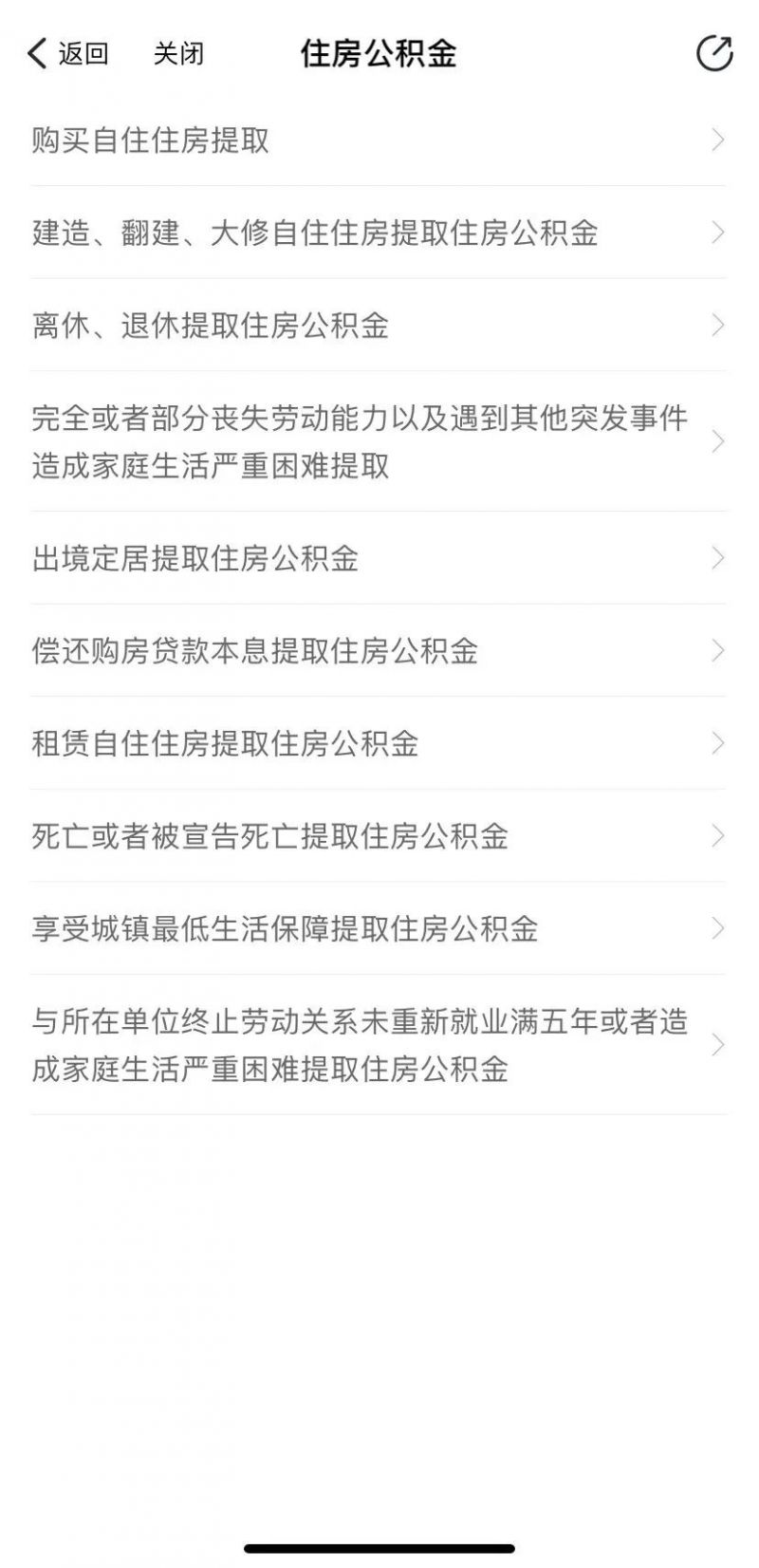Open 偿还购房贷款本息提取住房公积金

pos(379,651)
